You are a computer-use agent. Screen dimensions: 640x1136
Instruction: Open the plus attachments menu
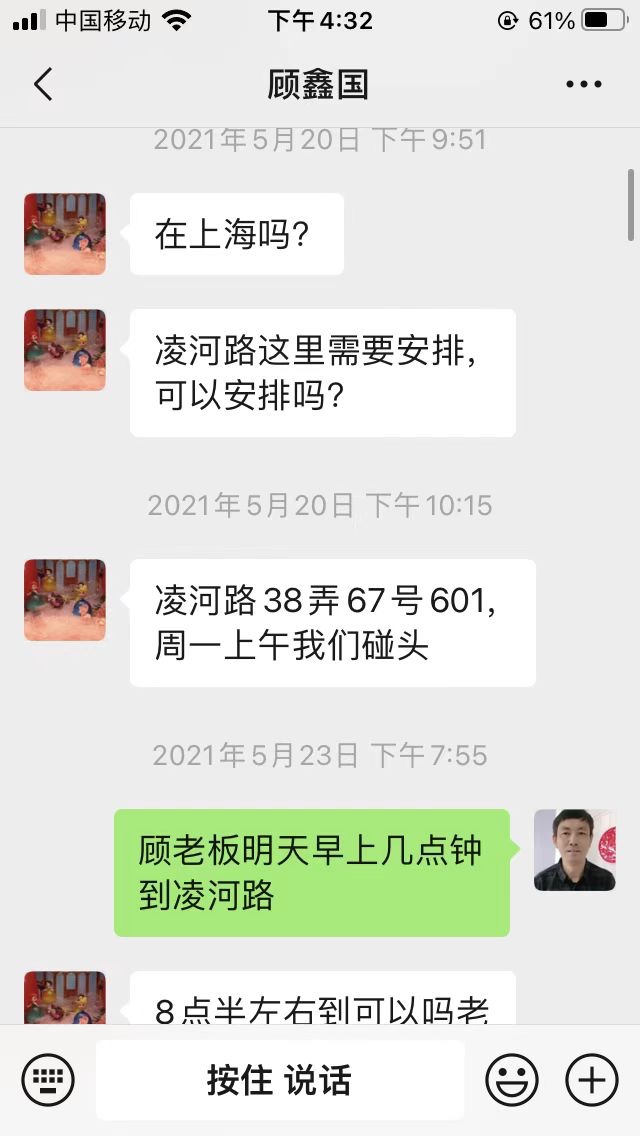coord(592,1080)
